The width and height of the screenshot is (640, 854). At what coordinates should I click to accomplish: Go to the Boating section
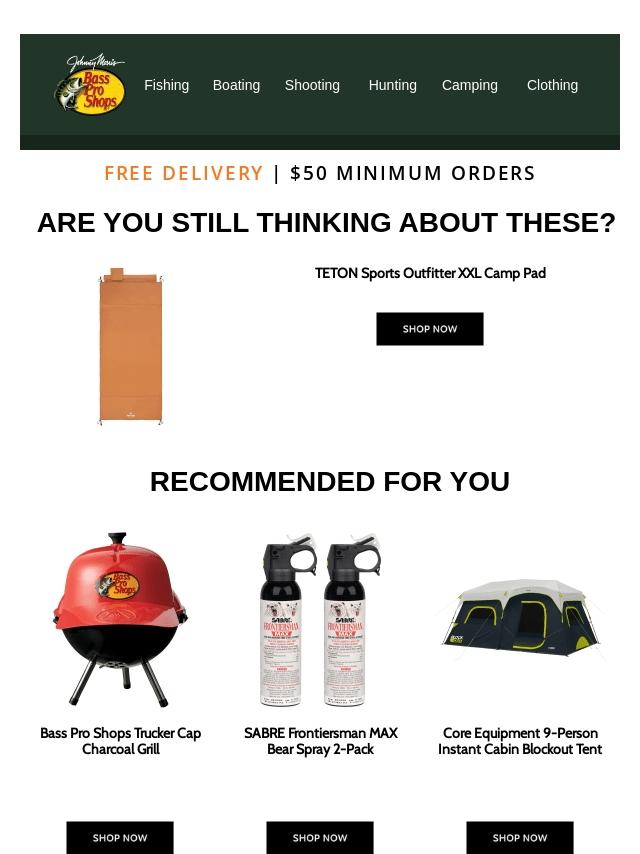click(236, 86)
